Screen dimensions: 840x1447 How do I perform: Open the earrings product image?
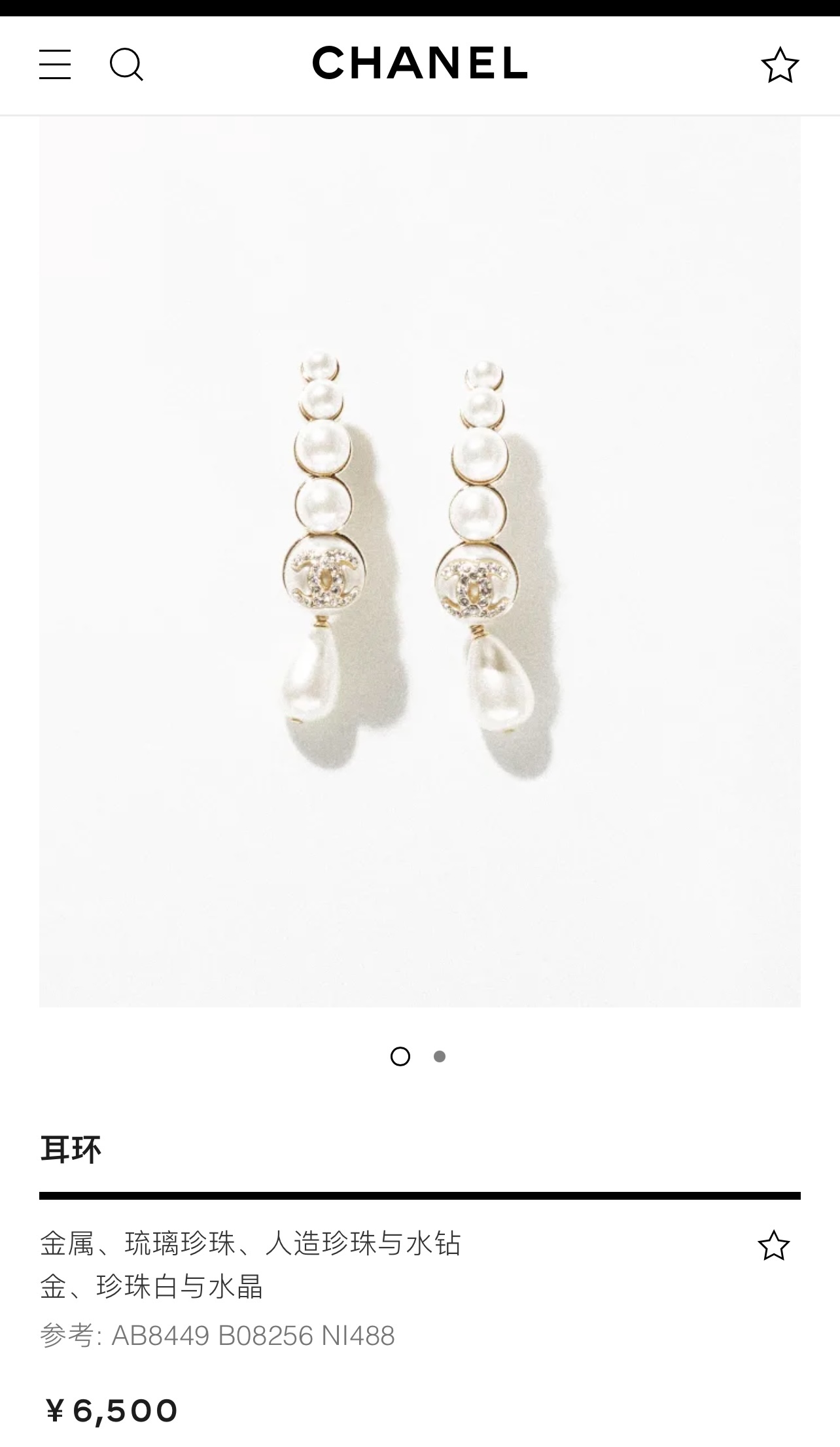[x=419, y=561]
